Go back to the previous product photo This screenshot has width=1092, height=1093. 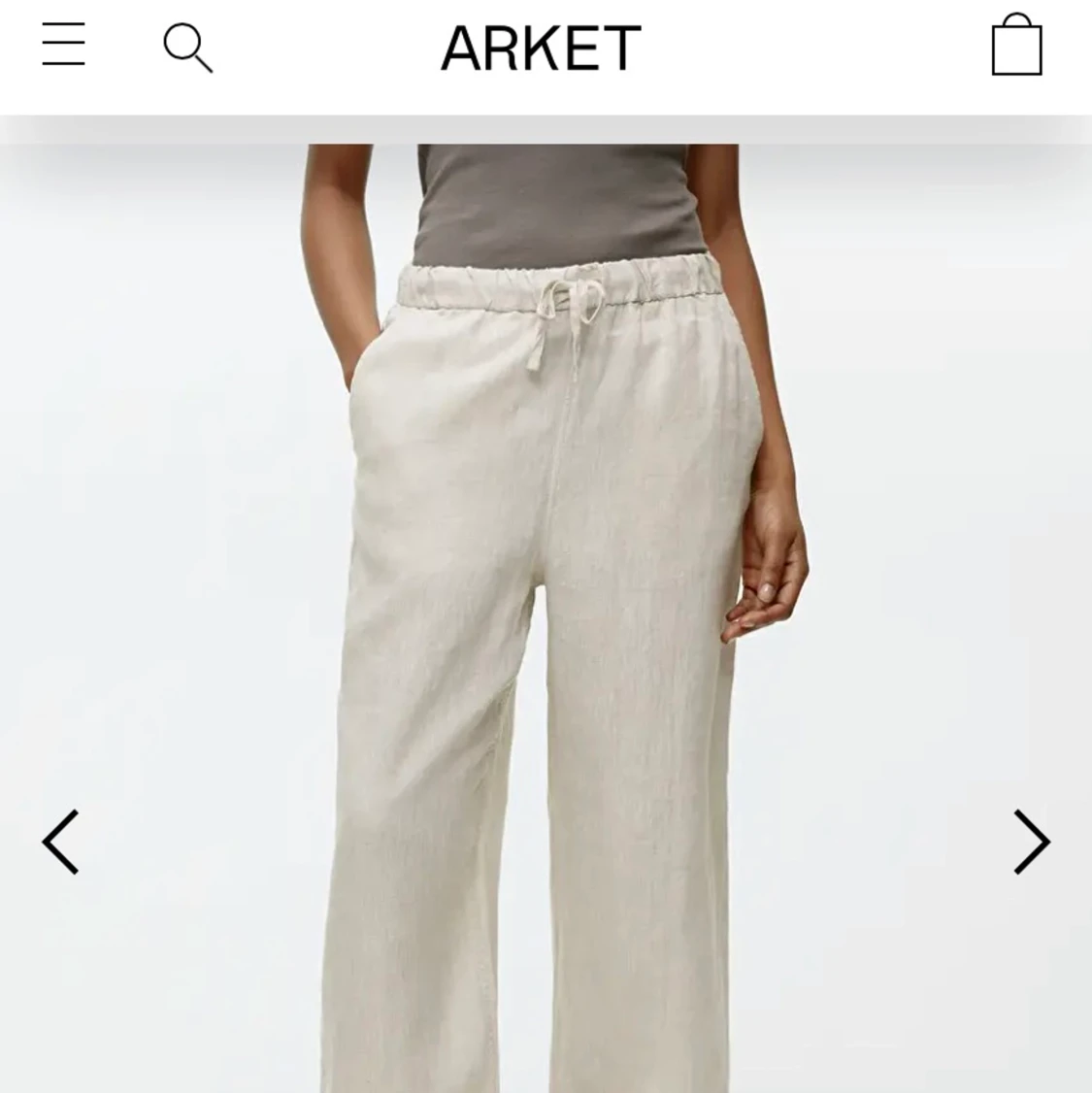coord(60,841)
